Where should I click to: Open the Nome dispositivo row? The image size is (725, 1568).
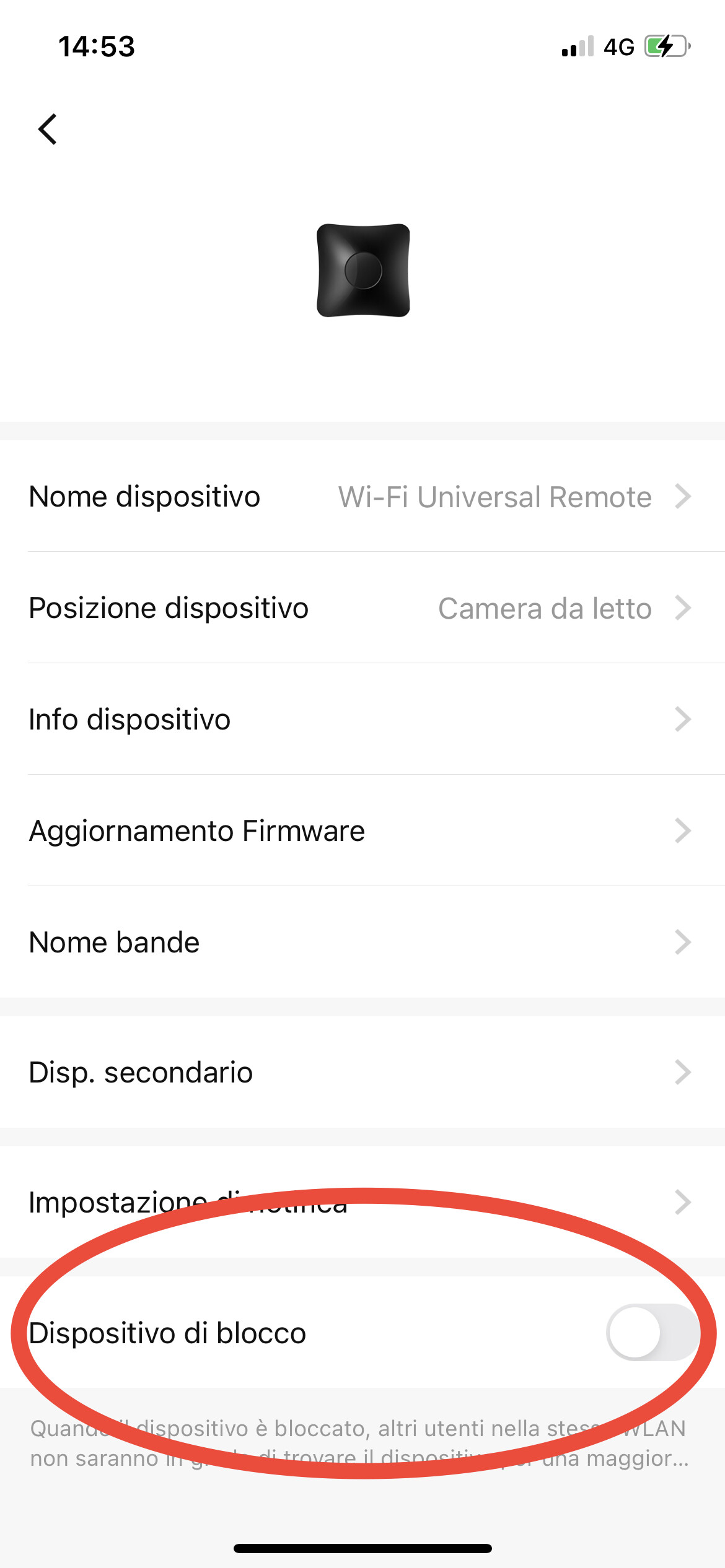pos(362,497)
